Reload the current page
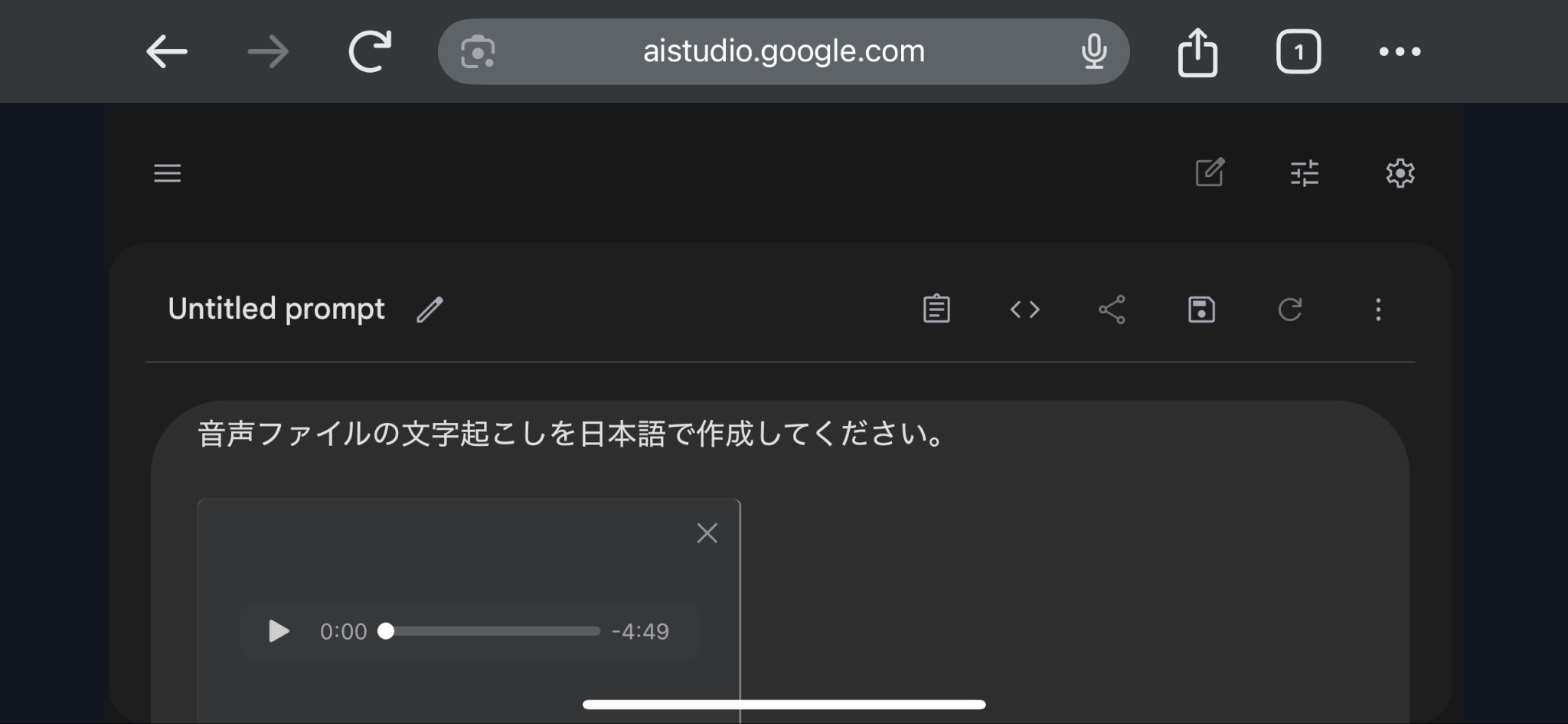Image resolution: width=1568 pixels, height=724 pixels. (370, 52)
